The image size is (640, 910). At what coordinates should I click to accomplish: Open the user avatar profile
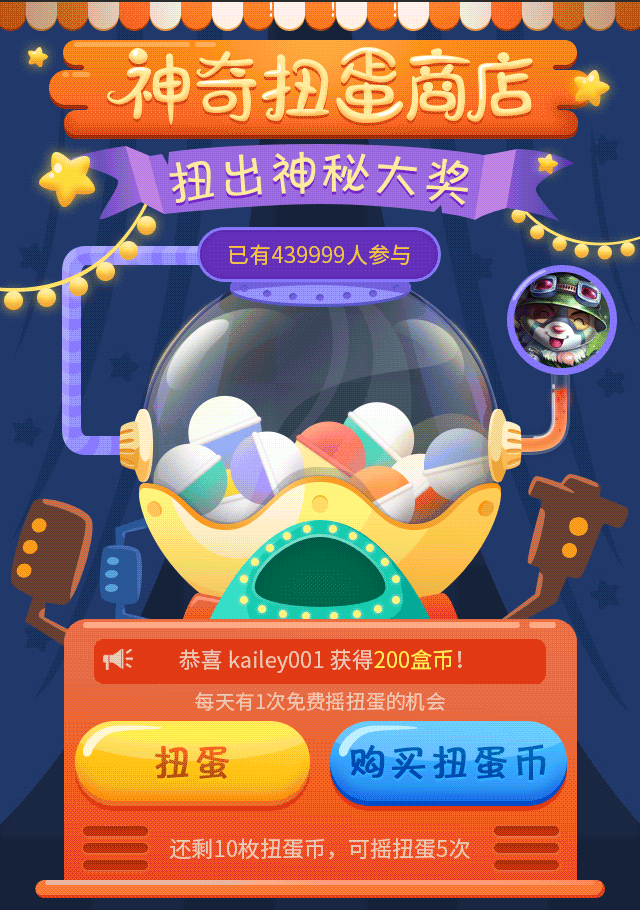(x=560, y=319)
